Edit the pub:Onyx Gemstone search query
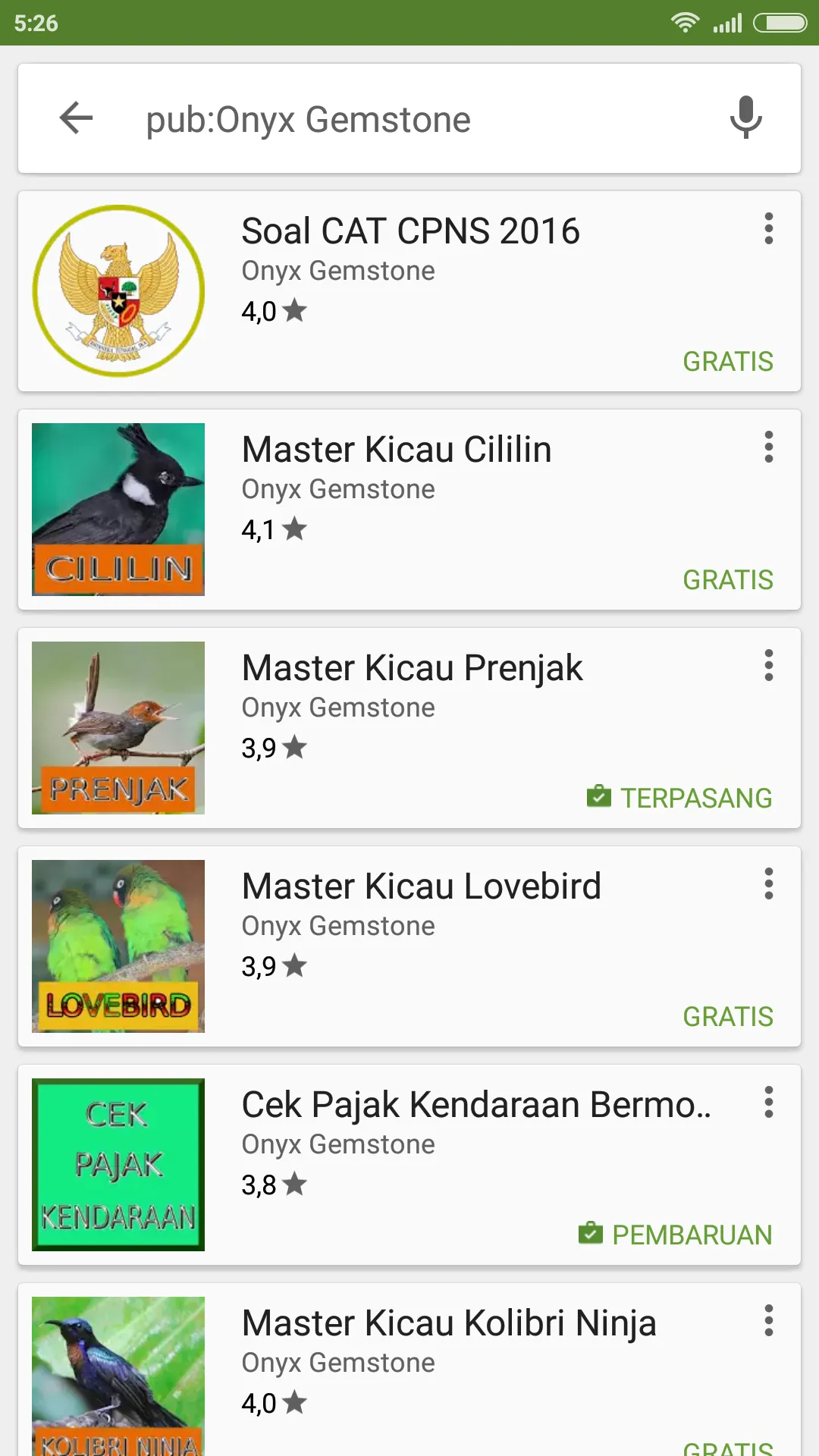 click(309, 119)
